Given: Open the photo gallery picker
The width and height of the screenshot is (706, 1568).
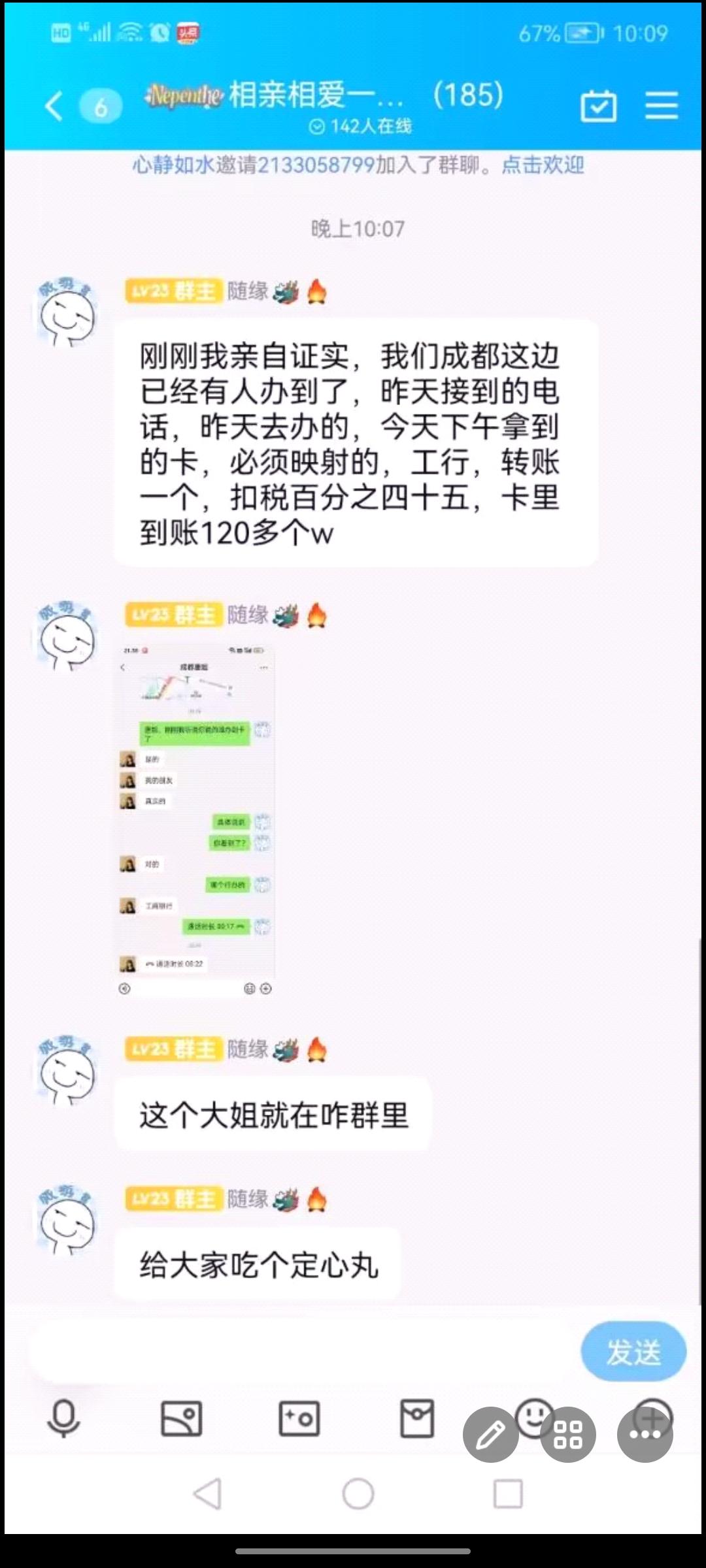Looking at the screenshot, I should tap(181, 1419).
